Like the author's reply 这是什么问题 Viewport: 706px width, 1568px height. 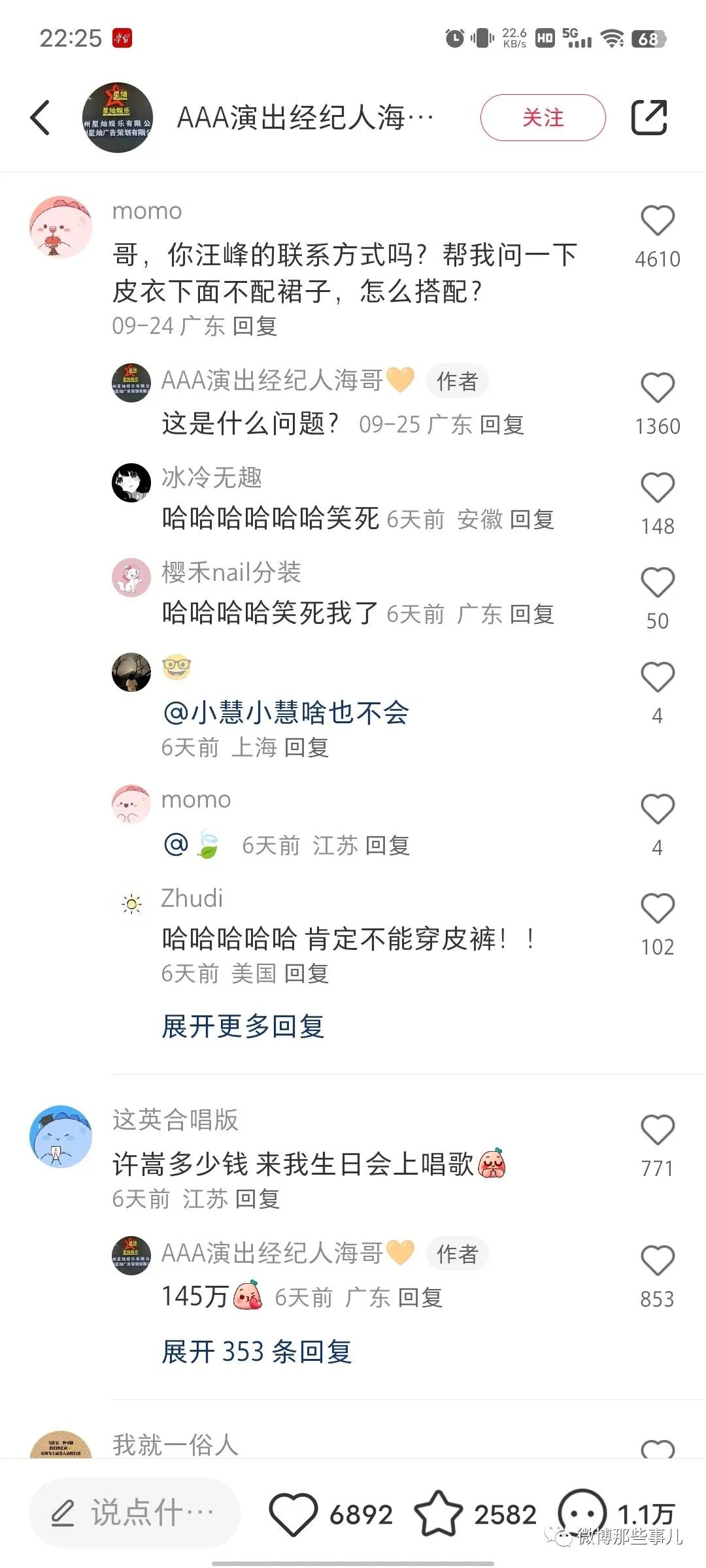pyautogui.click(x=657, y=388)
